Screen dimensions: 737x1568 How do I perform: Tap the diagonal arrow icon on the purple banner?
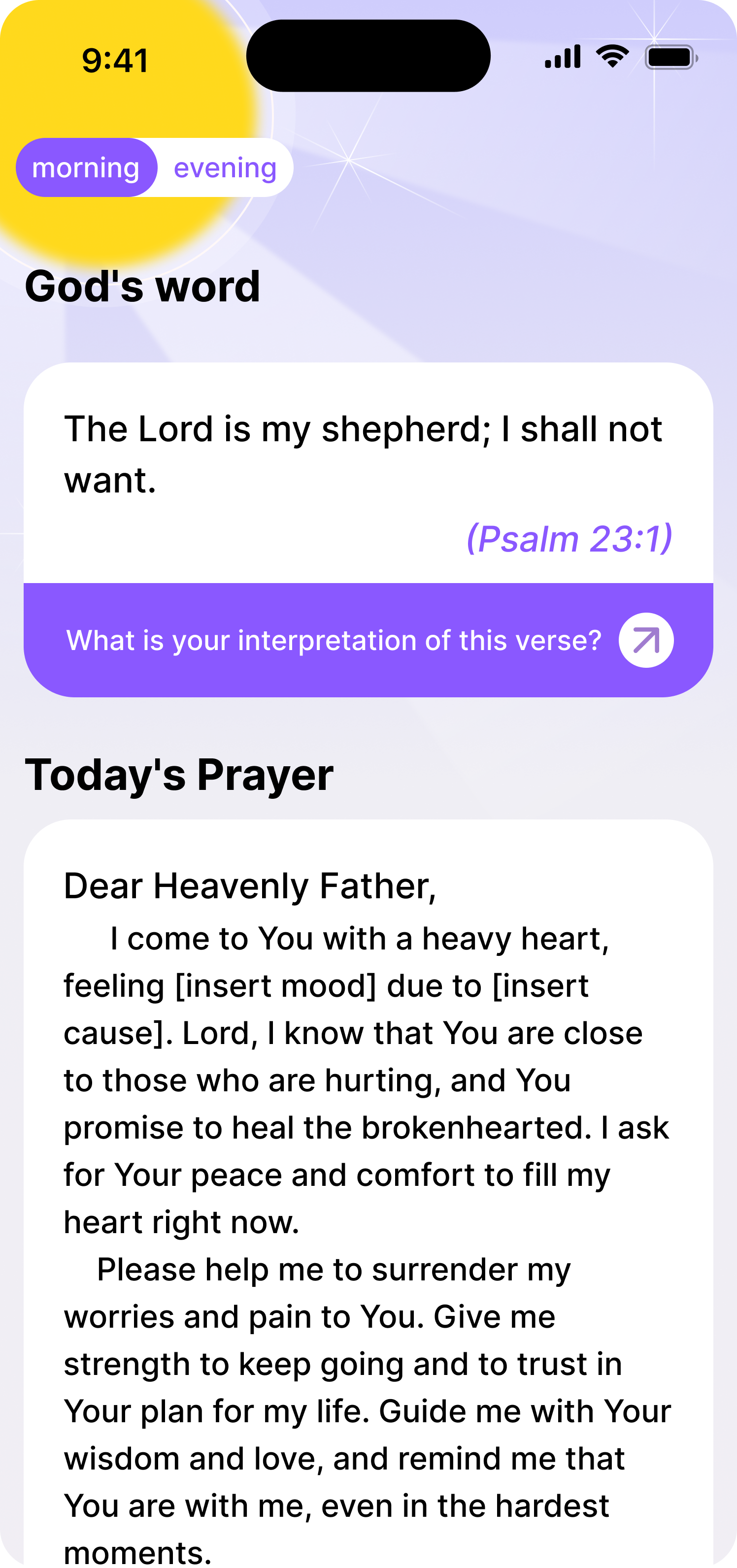click(646, 640)
